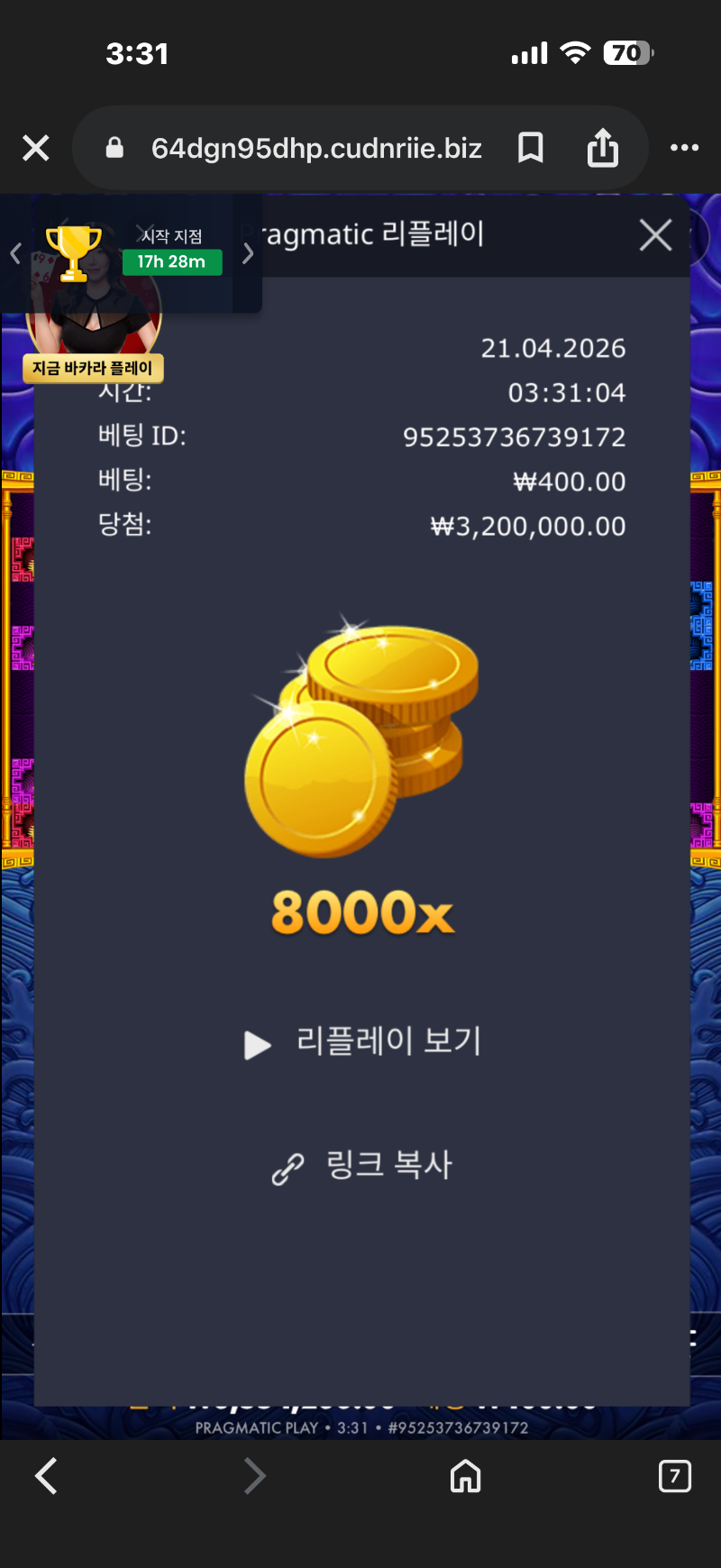Open the browser overflow menu
Image resolution: width=721 pixels, height=1568 pixels.
[684, 148]
